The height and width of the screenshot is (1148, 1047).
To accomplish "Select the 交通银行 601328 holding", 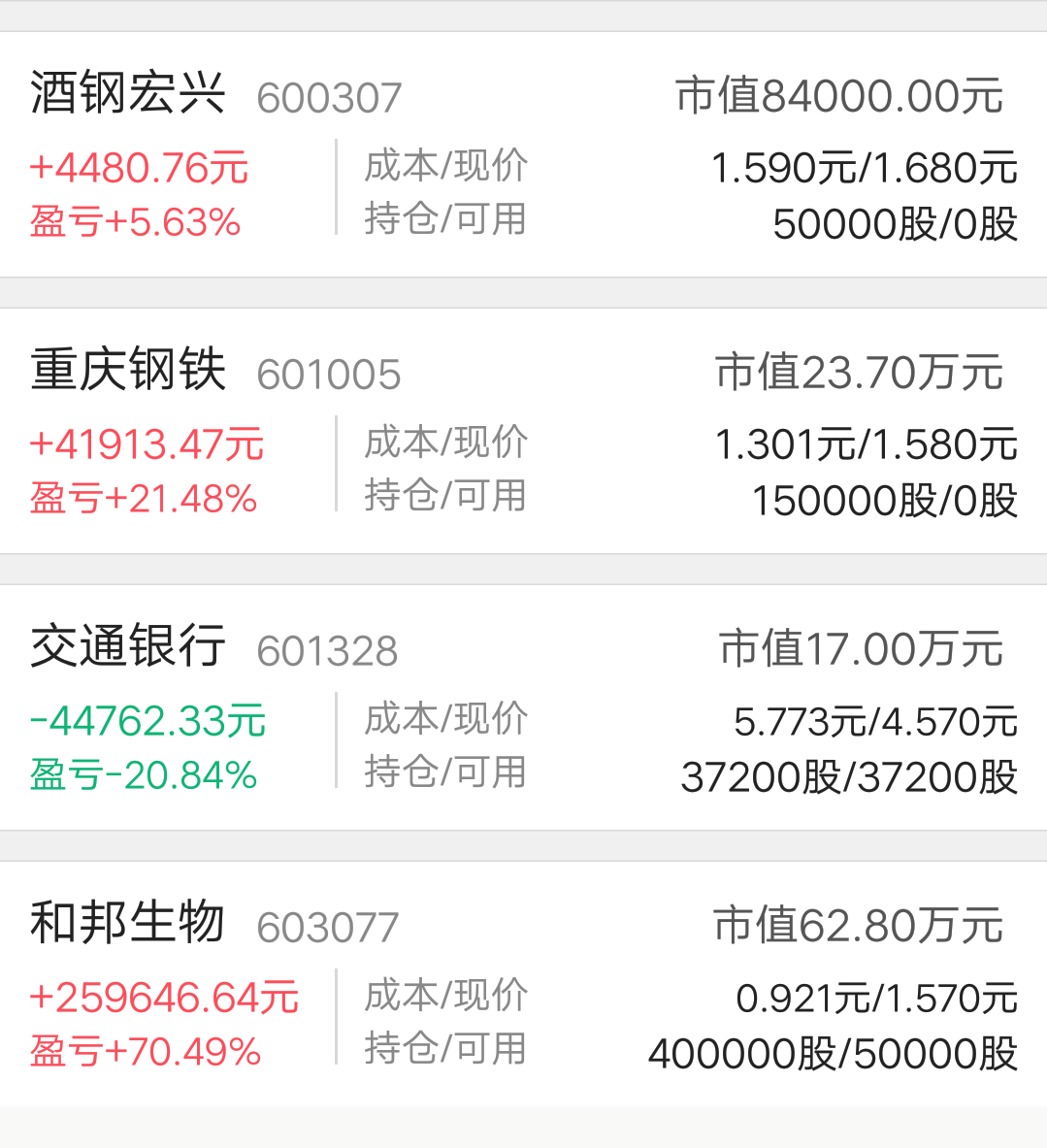I will pyautogui.click(x=523, y=708).
